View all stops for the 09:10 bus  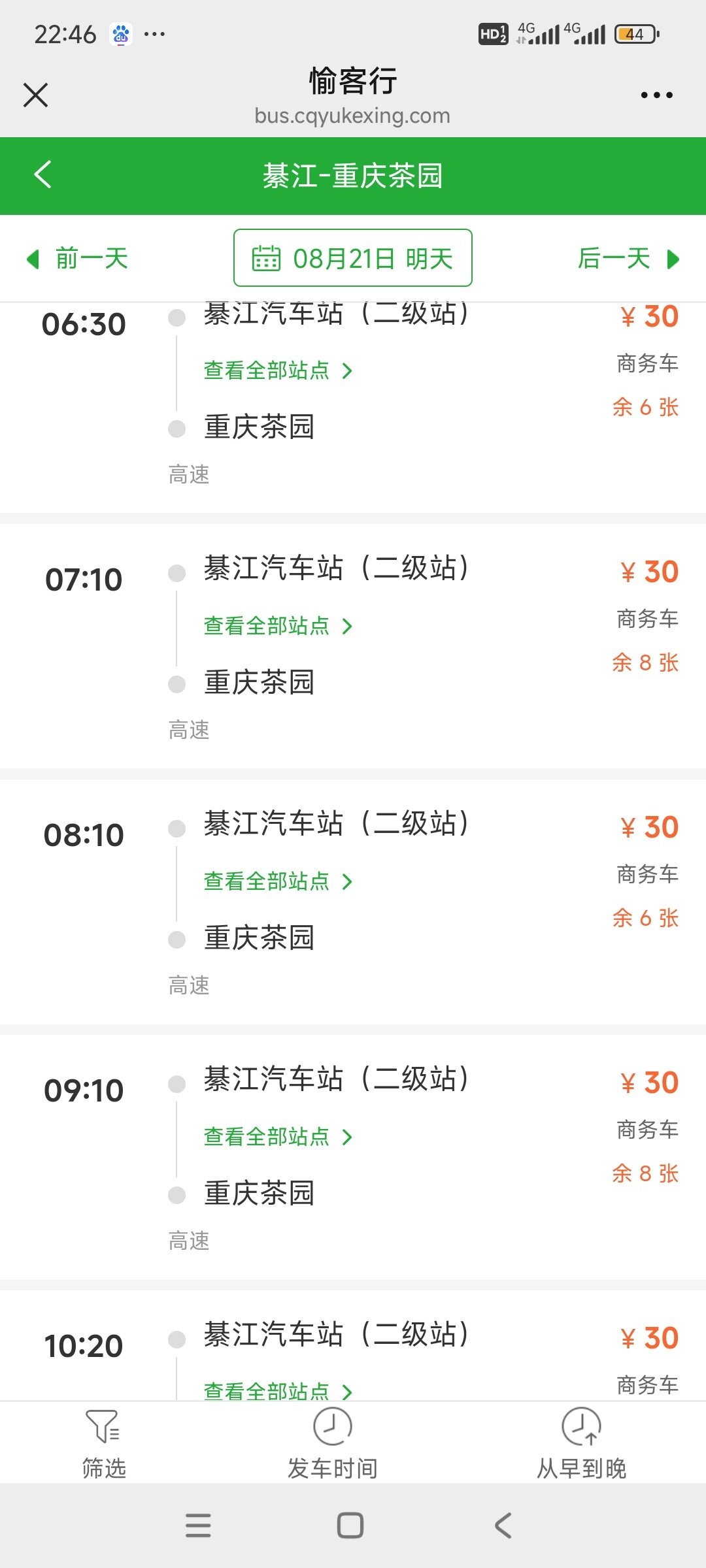(x=278, y=1137)
